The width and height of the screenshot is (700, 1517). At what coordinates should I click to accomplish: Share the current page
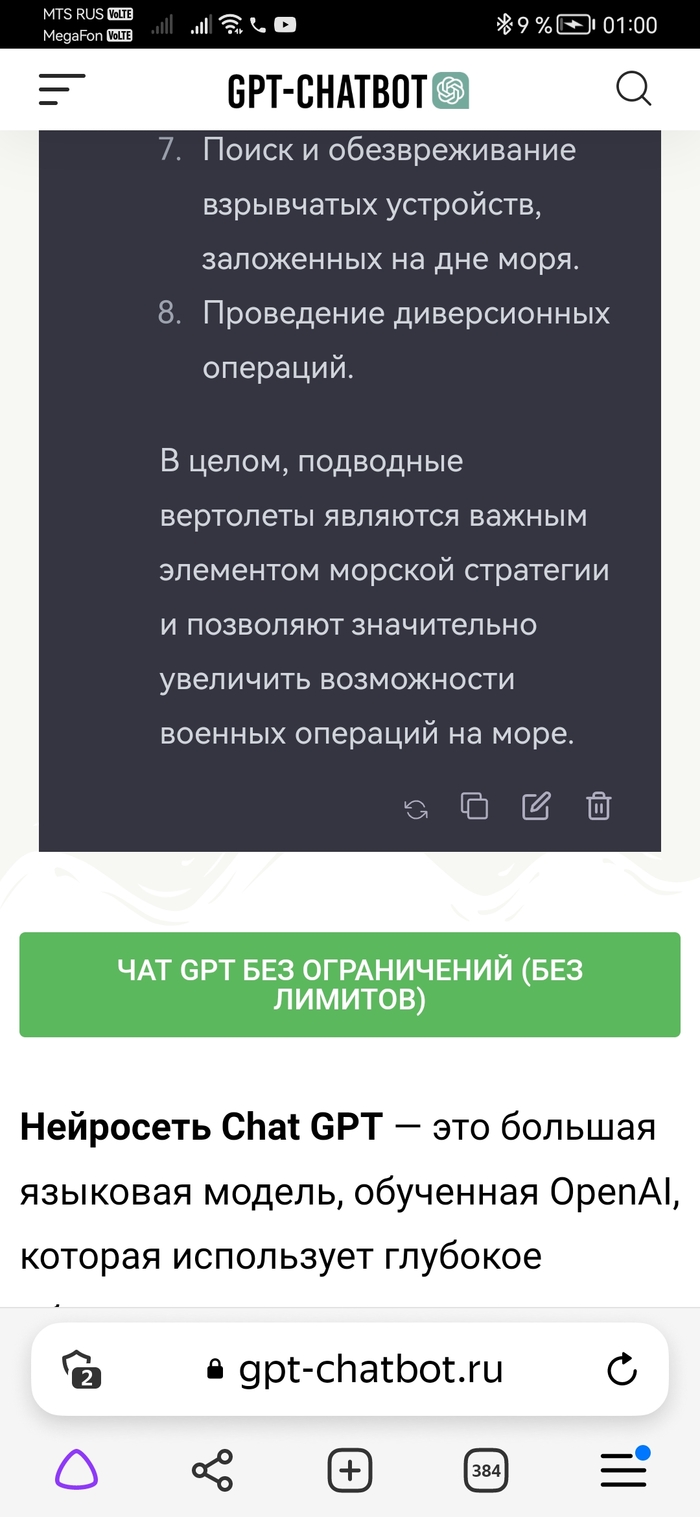tap(212, 1470)
